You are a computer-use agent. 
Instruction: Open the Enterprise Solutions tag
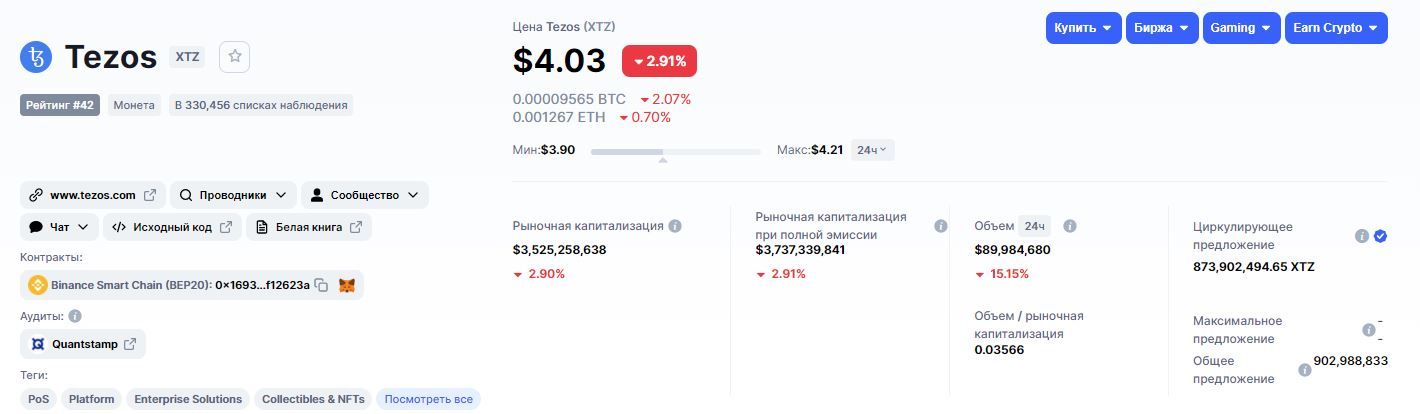pos(188,399)
